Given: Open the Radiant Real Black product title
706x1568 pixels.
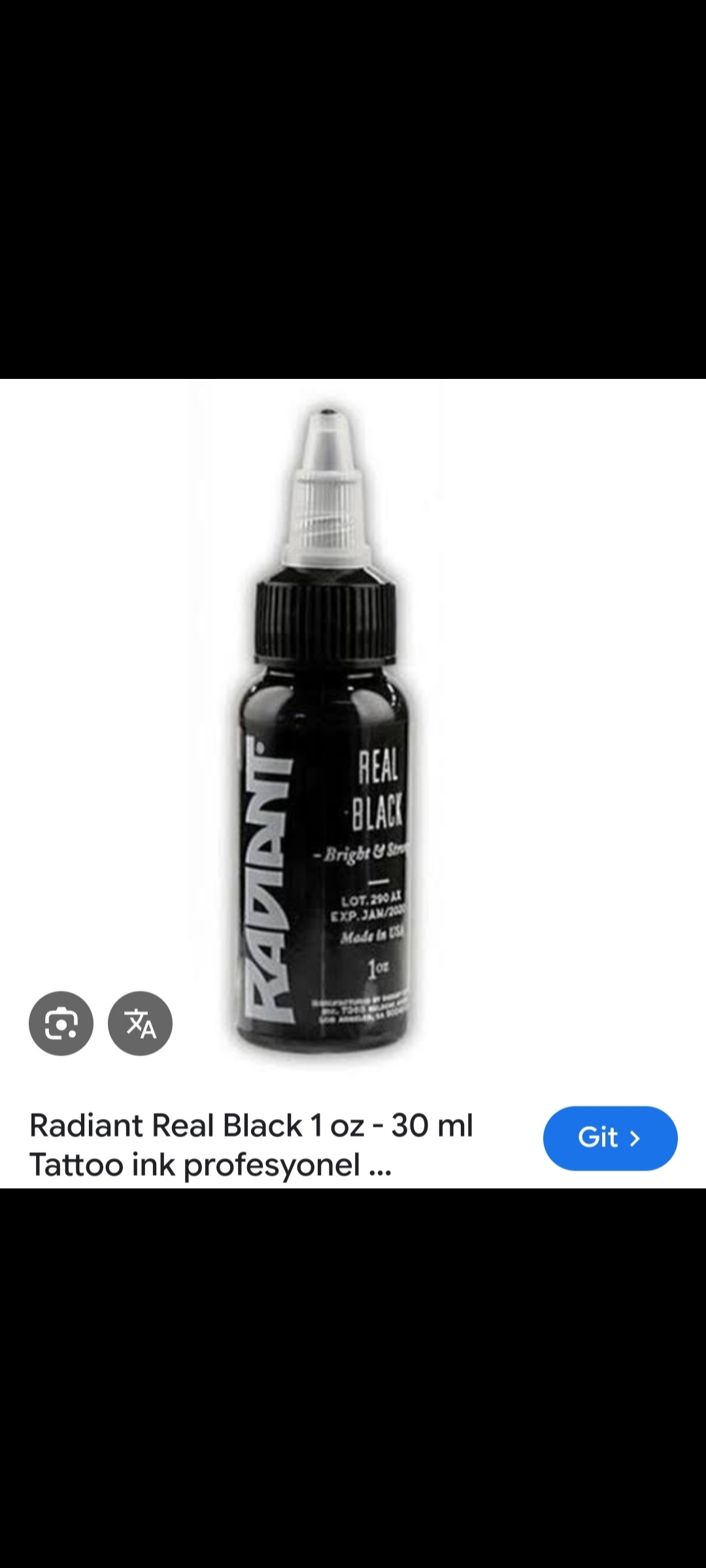Looking at the screenshot, I should (252, 1145).
